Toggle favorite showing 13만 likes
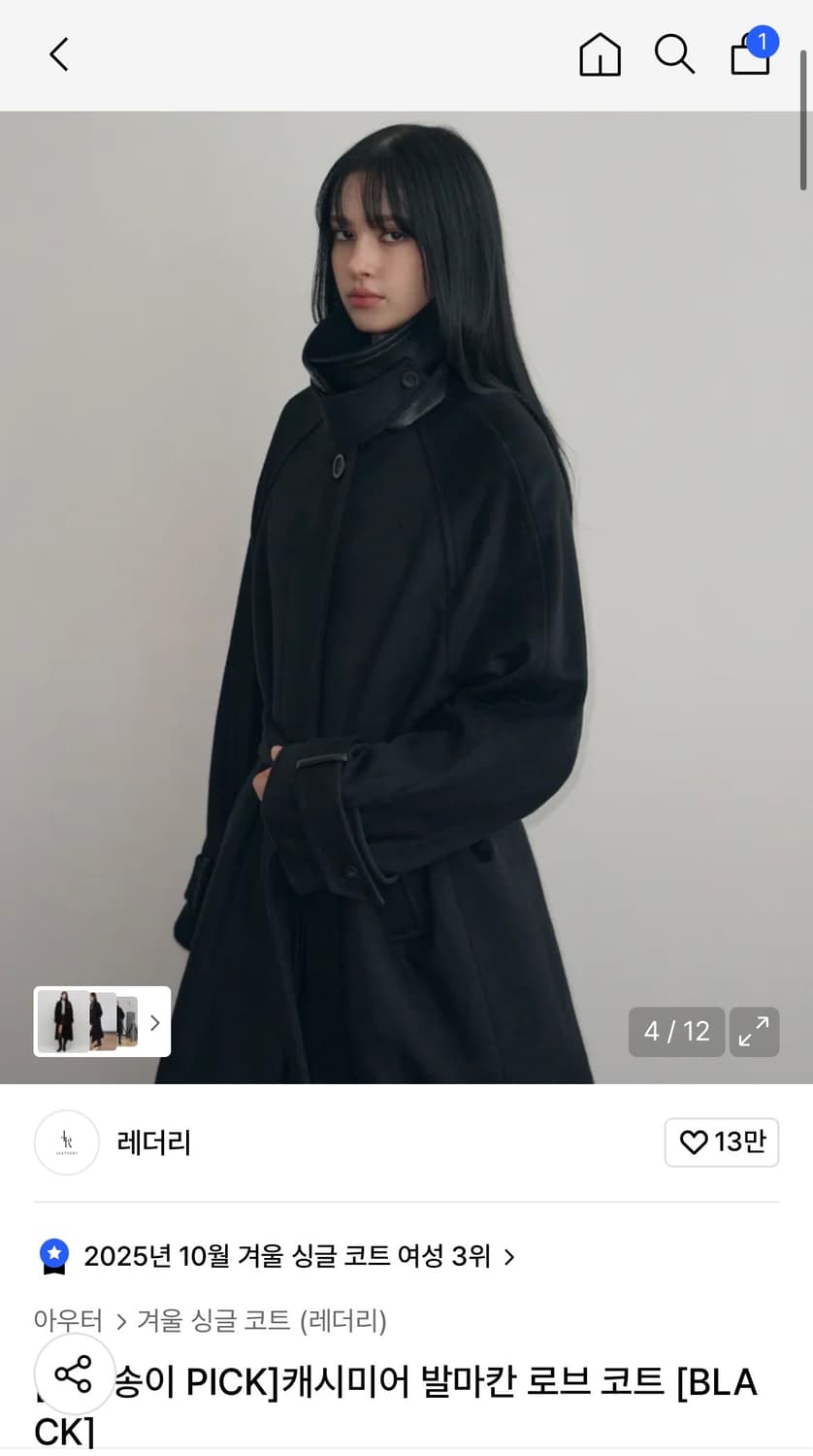Screen dimensions: 813x1456 (x=722, y=1142)
